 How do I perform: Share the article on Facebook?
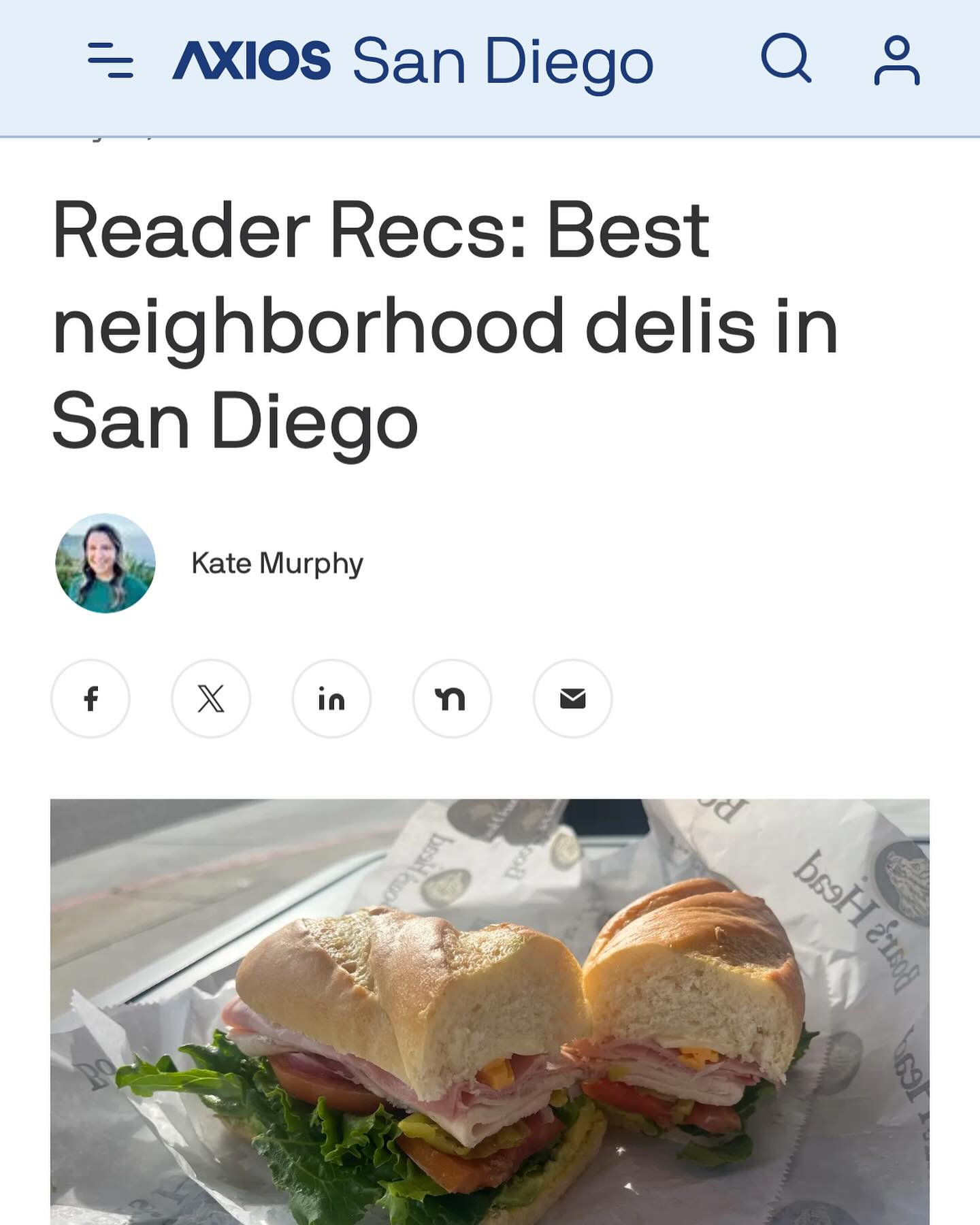point(91,698)
